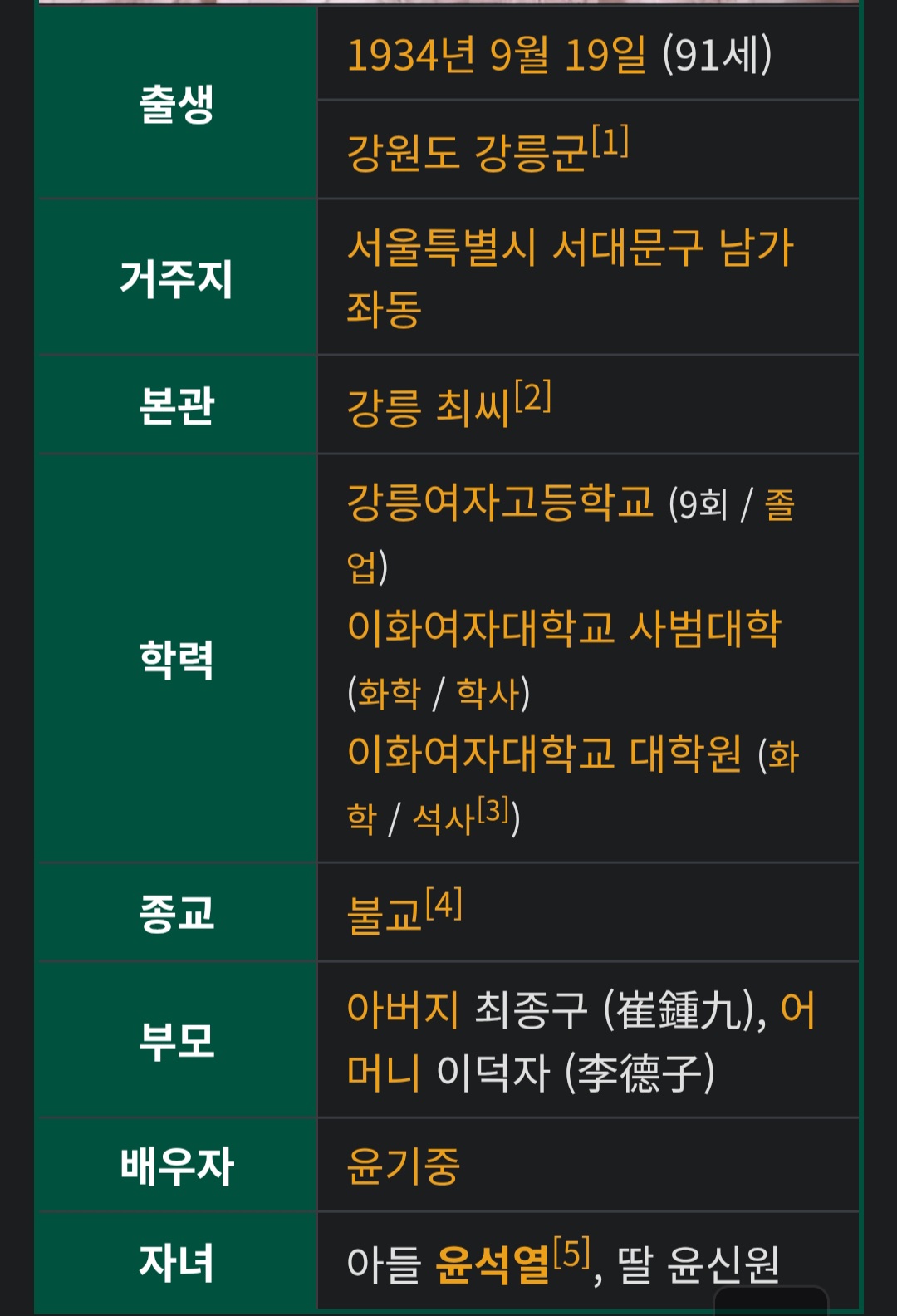The image size is (897, 1316).
Task: Follow the 이화여자대학교 대학원 link
Action: (544, 754)
